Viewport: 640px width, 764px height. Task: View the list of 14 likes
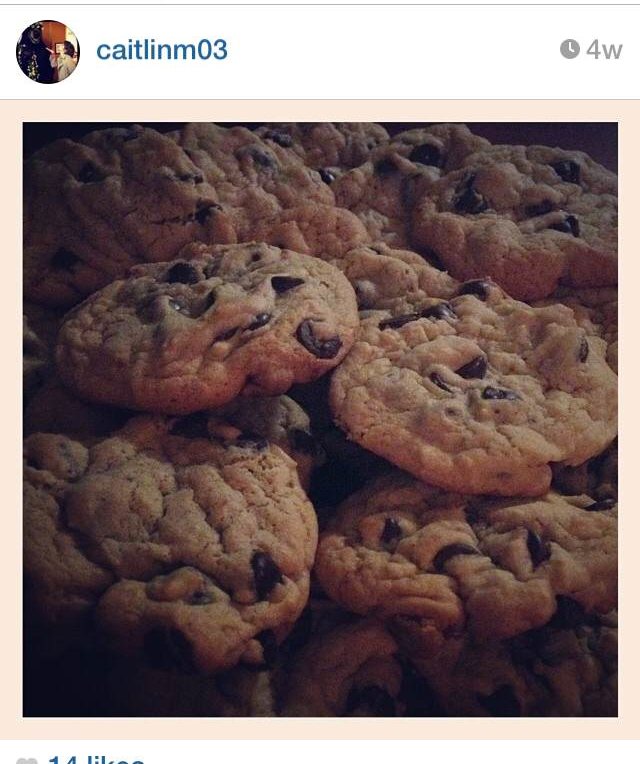pyautogui.click(x=96, y=759)
